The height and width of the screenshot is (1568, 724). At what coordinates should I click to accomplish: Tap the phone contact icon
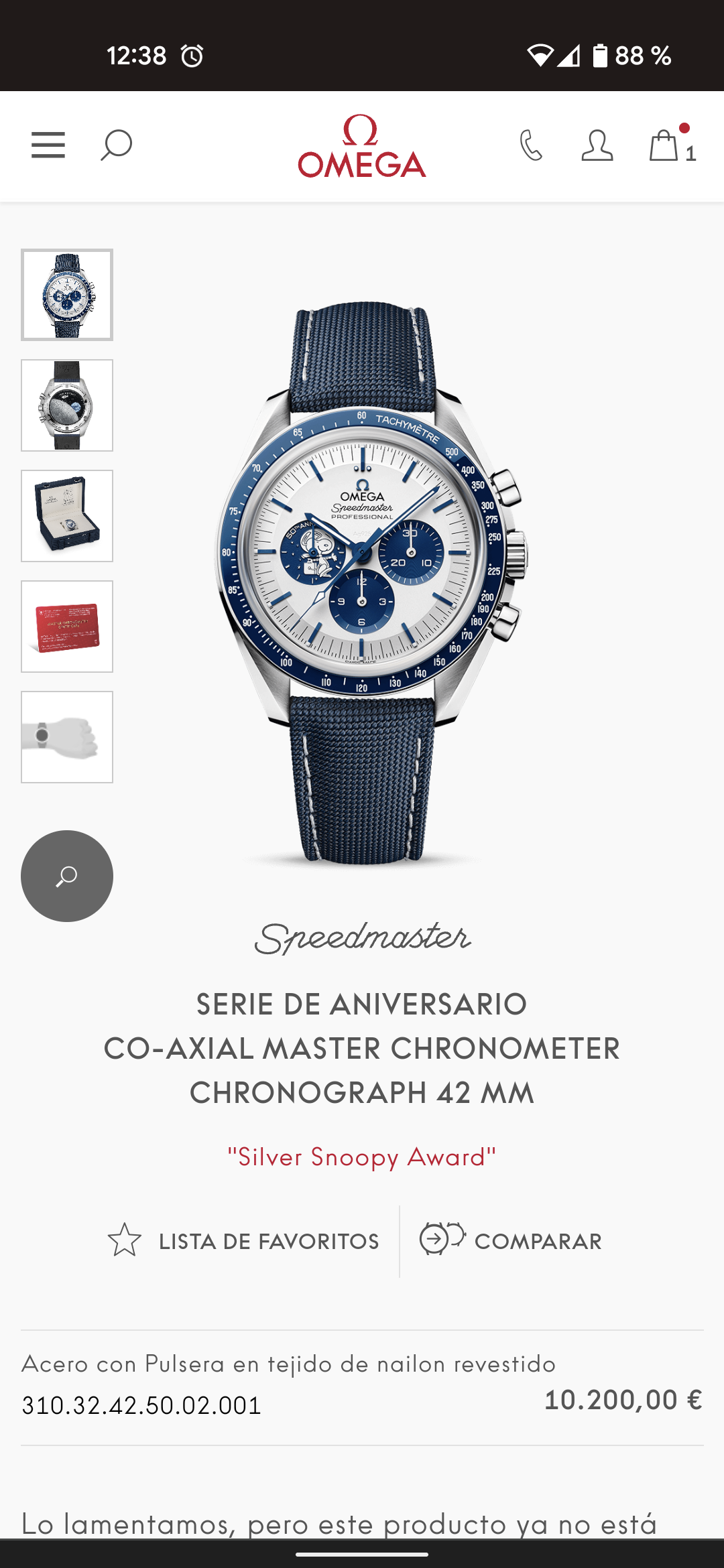[x=531, y=145]
